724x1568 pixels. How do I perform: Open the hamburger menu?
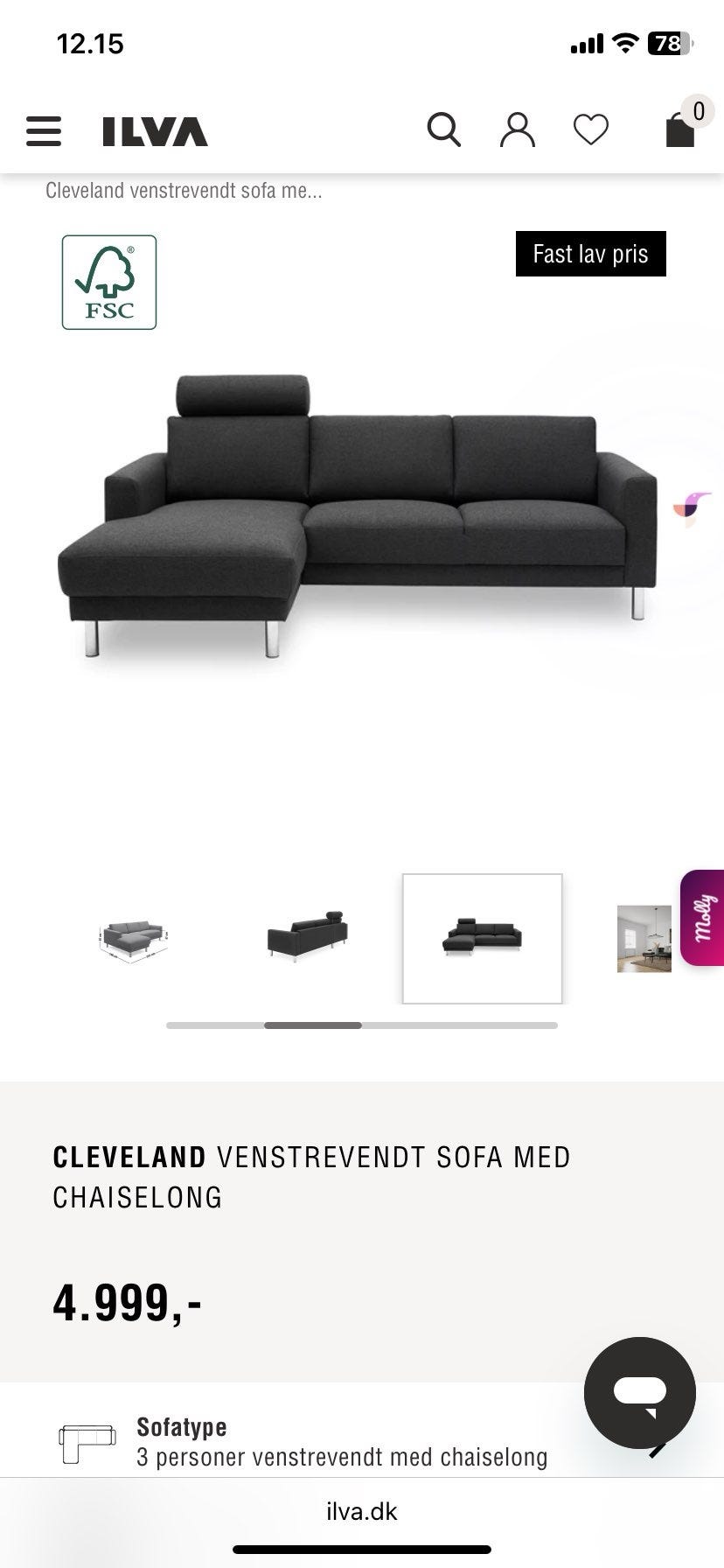tap(44, 131)
